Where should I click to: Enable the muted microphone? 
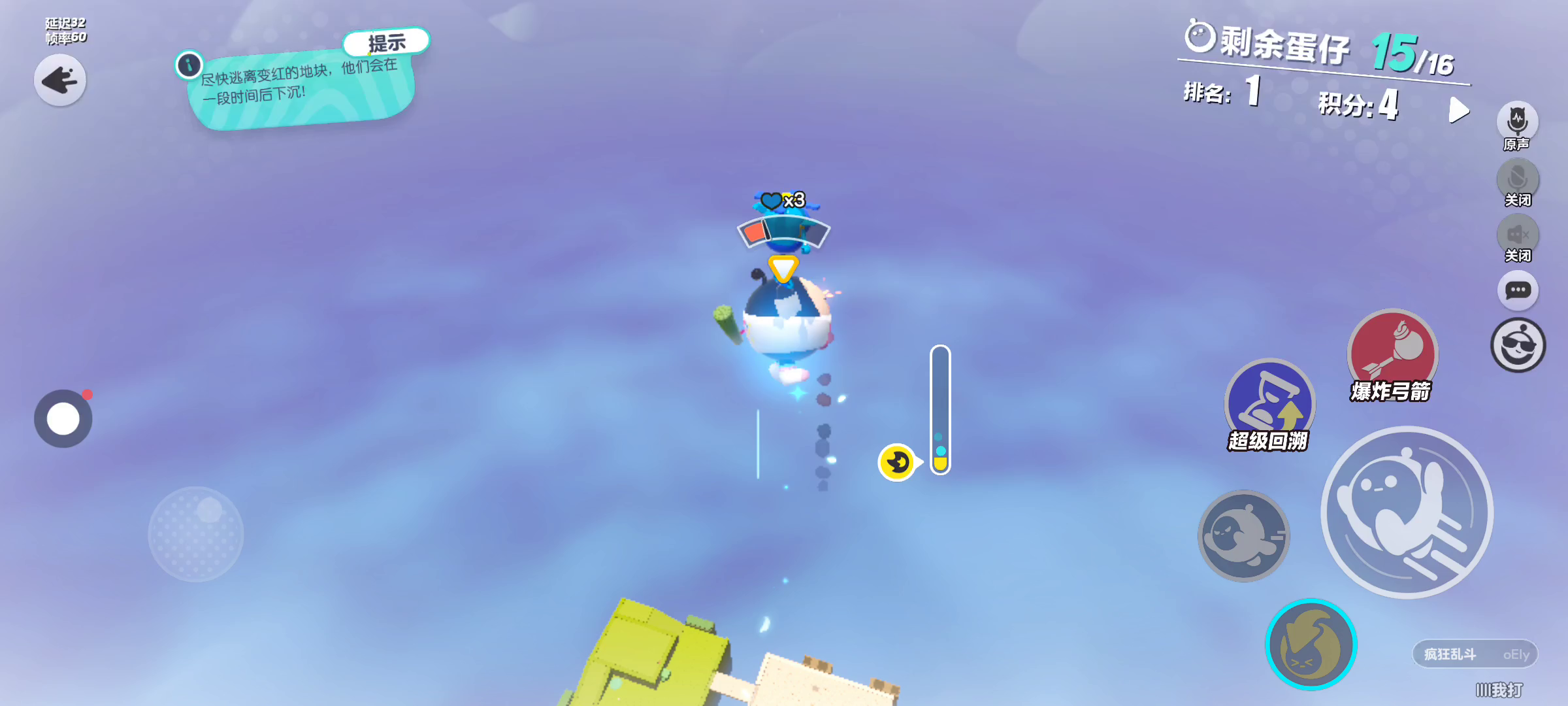tap(1517, 179)
